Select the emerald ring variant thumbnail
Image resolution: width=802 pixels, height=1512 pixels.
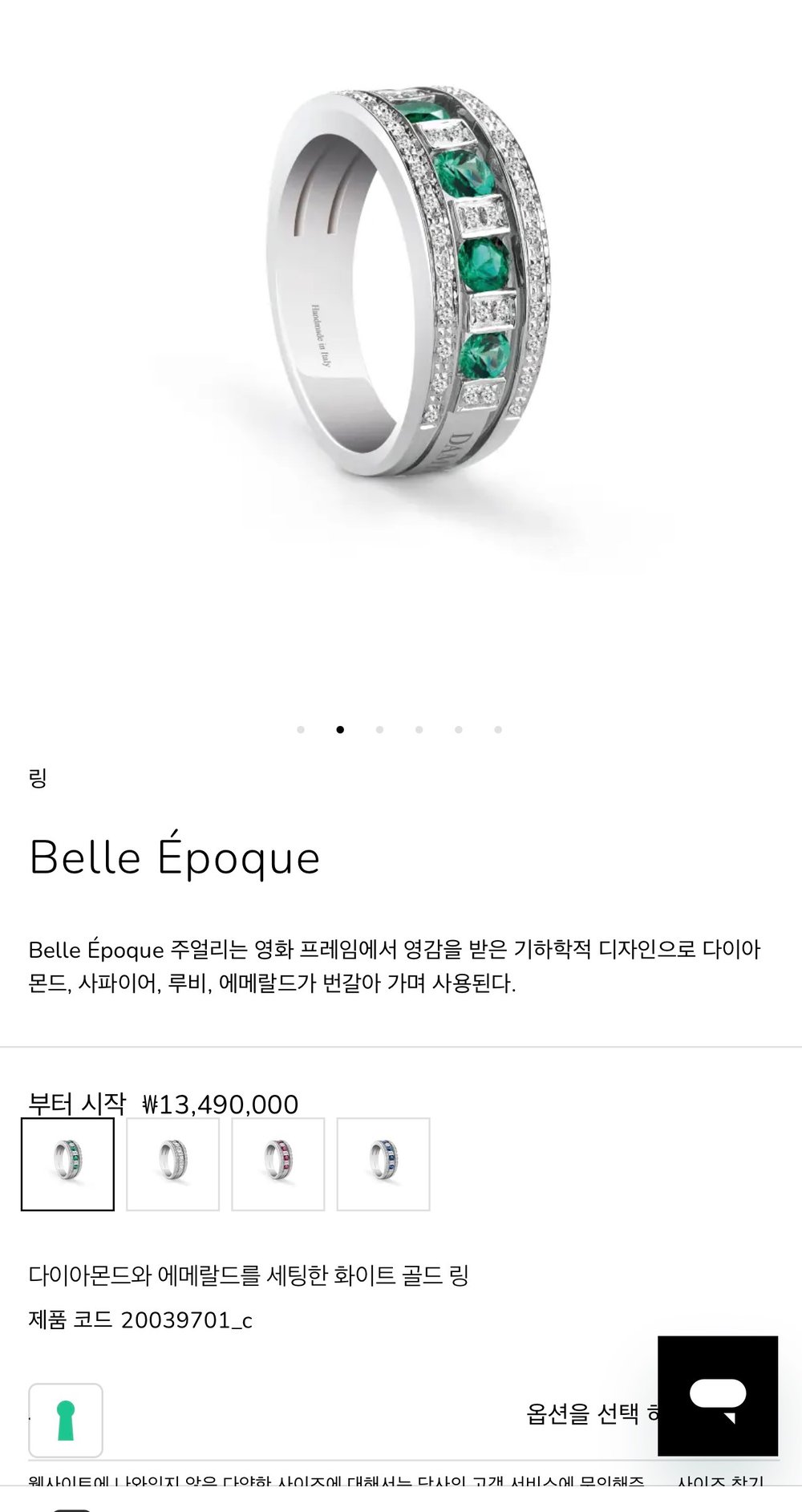[67, 1163]
